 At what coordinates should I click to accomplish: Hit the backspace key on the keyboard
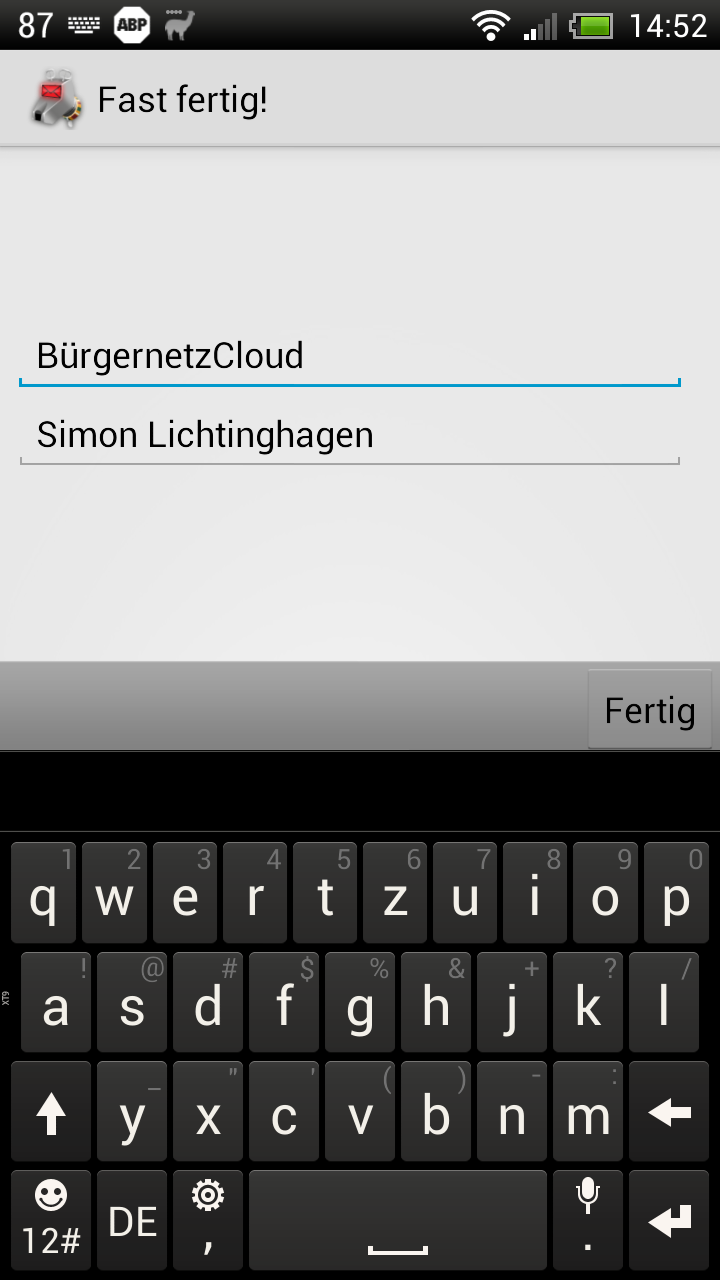pos(669,1111)
